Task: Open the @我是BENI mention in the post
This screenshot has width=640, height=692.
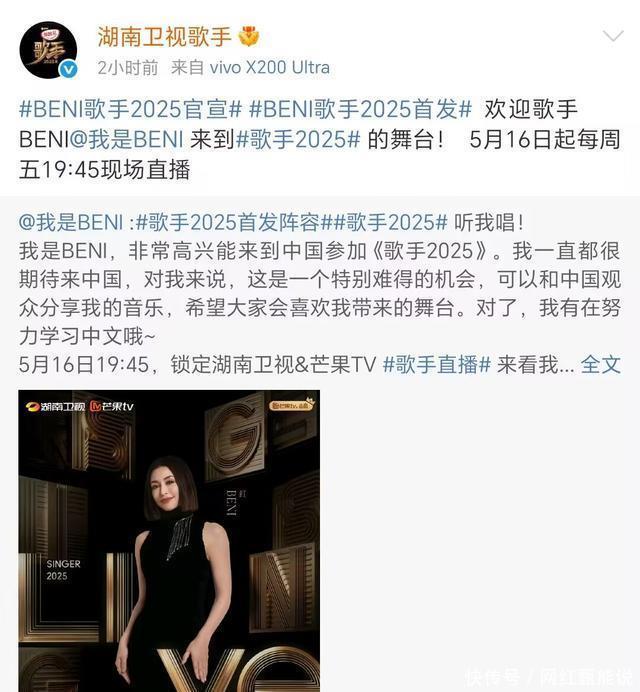Action: click(x=126, y=139)
